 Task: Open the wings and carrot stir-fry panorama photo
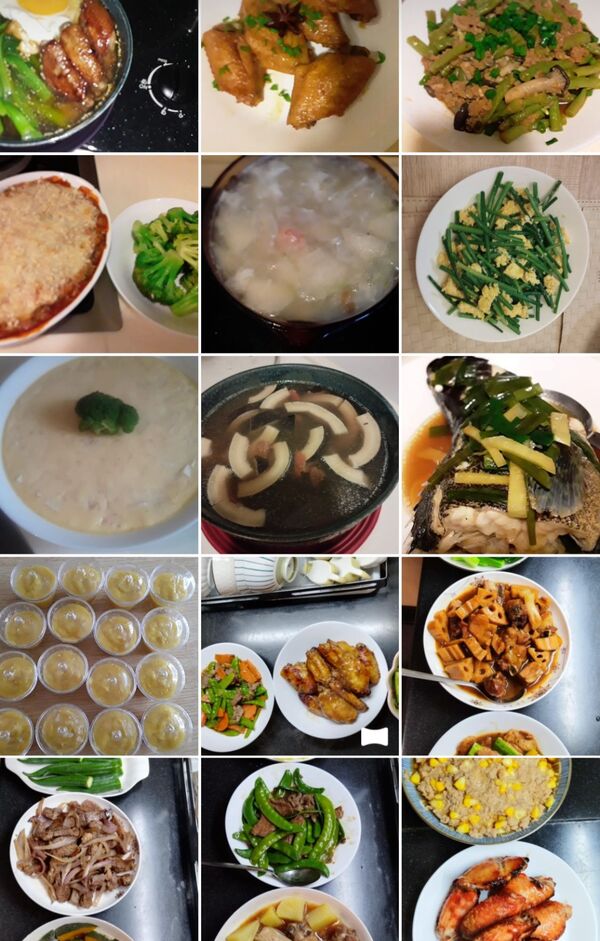(299, 655)
